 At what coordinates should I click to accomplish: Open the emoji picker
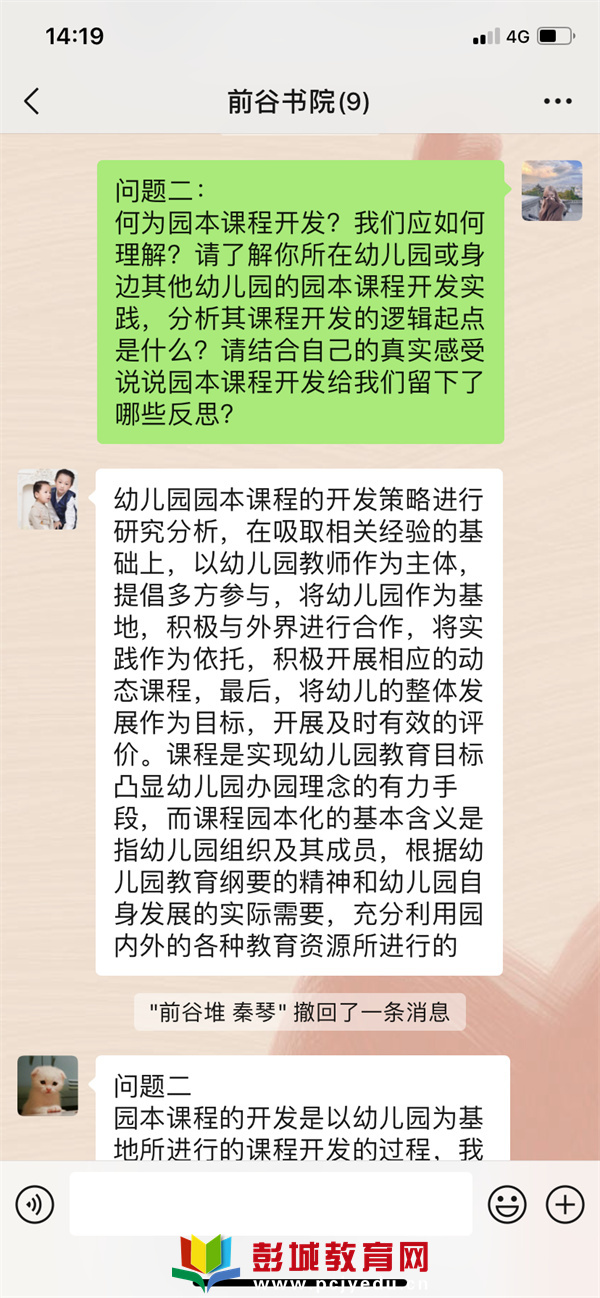click(507, 1203)
